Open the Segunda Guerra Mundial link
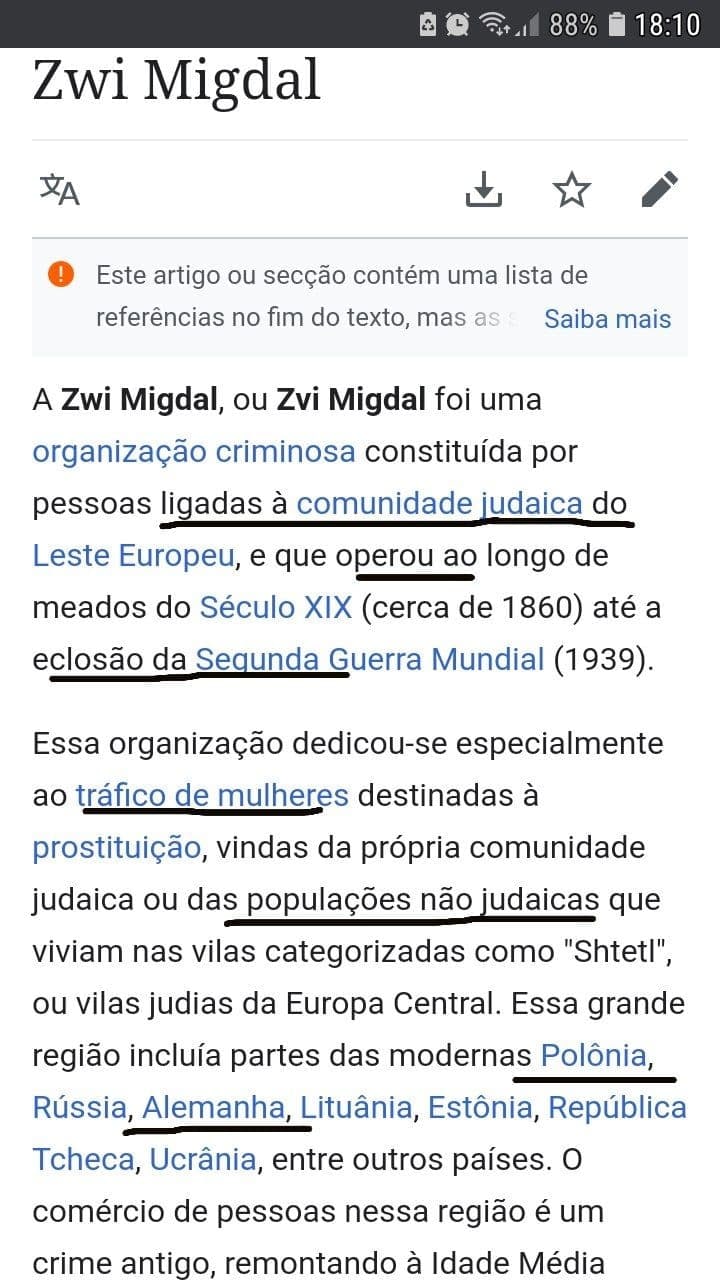Viewport: 720px width, 1280px height. click(x=370, y=659)
